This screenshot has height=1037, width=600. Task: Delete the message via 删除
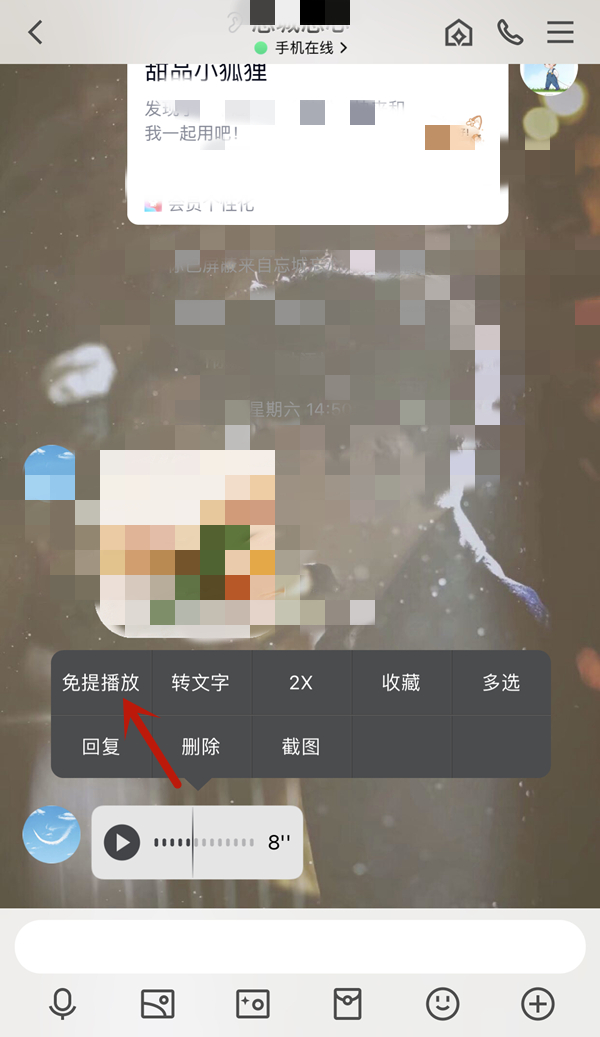click(x=201, y=746)
